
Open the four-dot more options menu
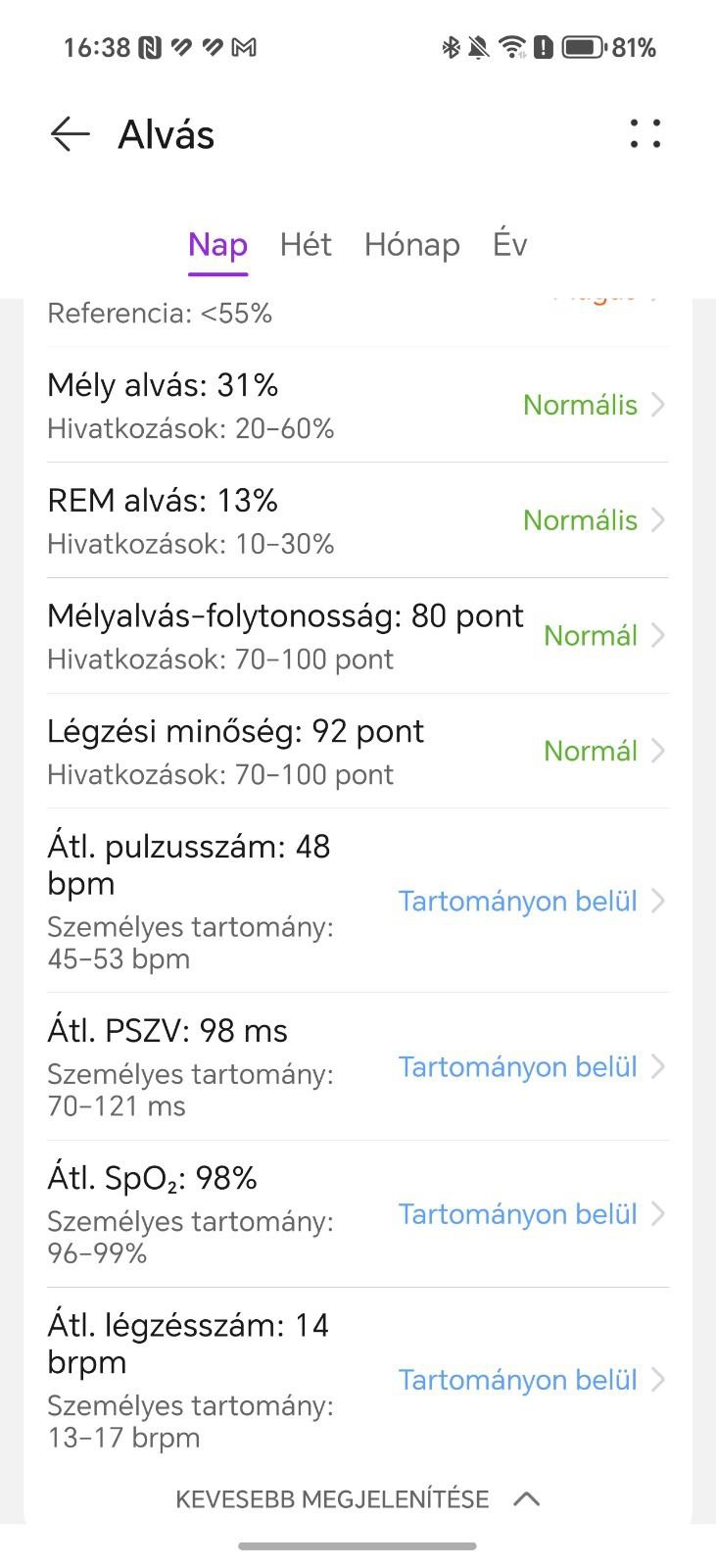point(645,134)
